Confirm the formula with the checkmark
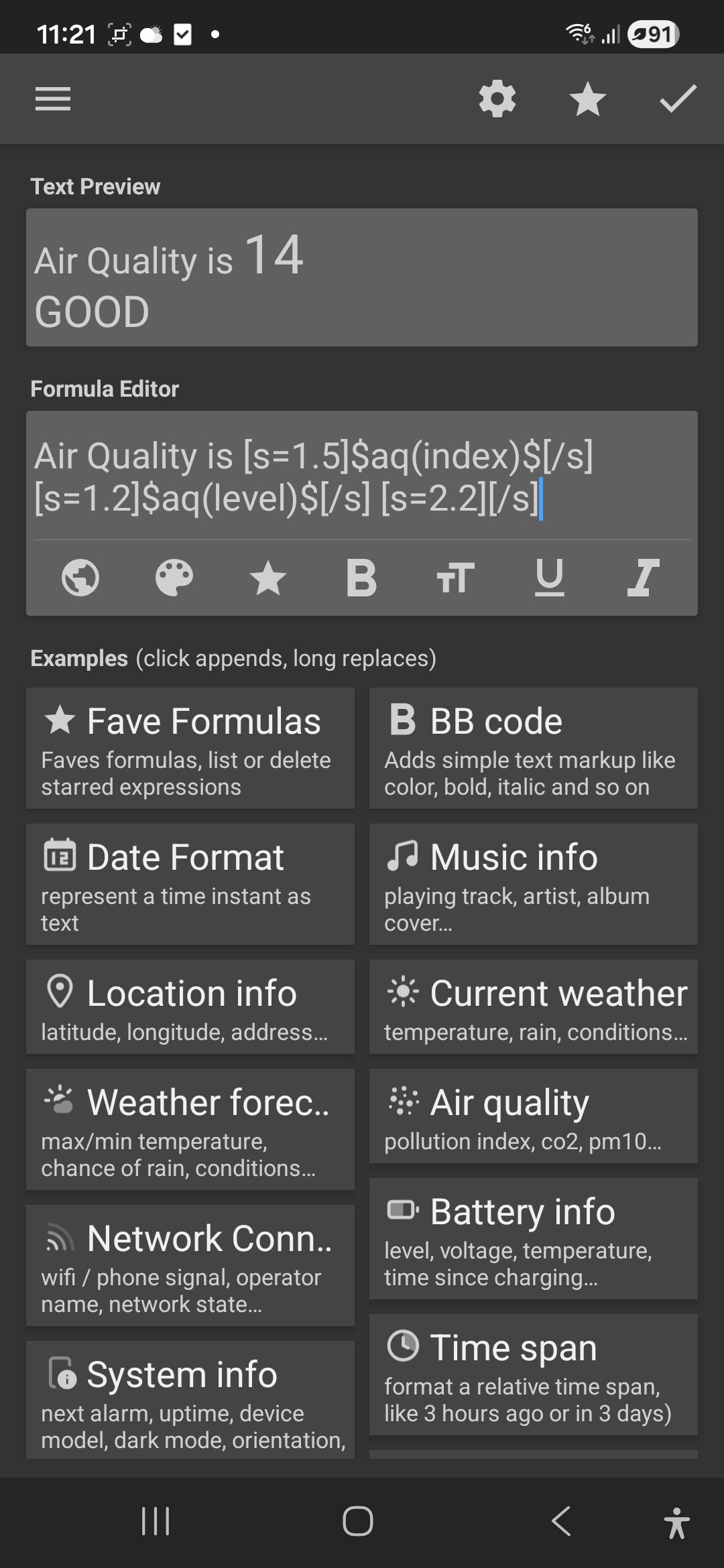724x1568 pixels. click(678, 99)
